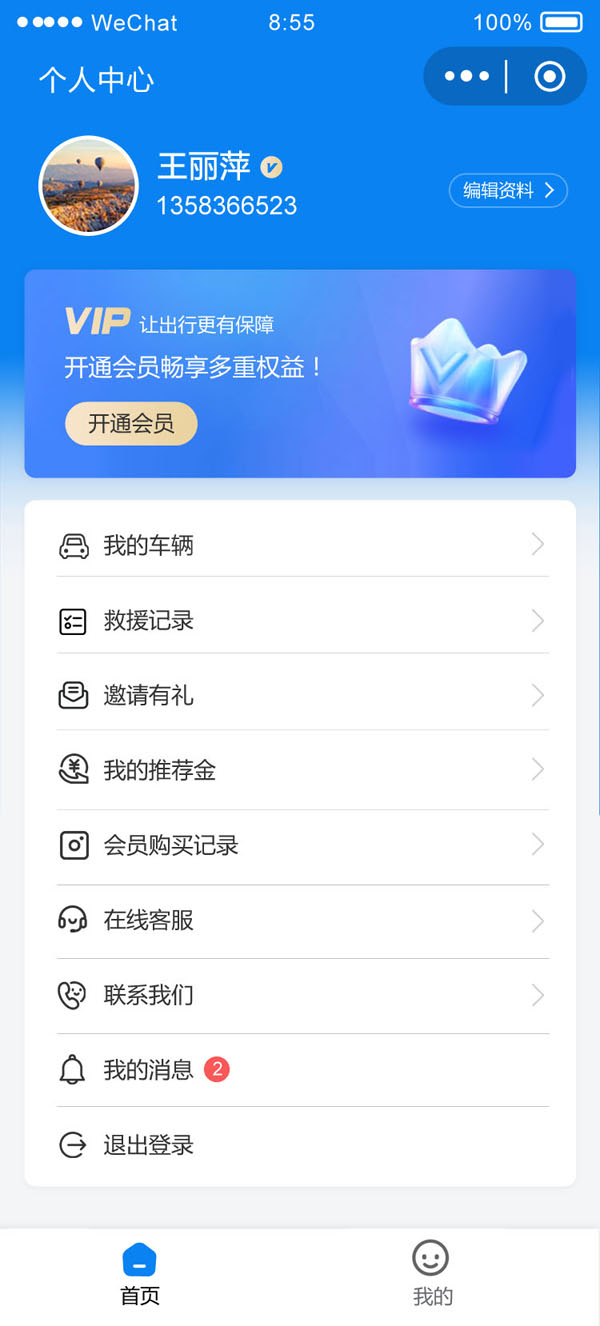Contact 在线客服
The height and width of the screenshot is (1326, 600).
click(x=302, y=920)
